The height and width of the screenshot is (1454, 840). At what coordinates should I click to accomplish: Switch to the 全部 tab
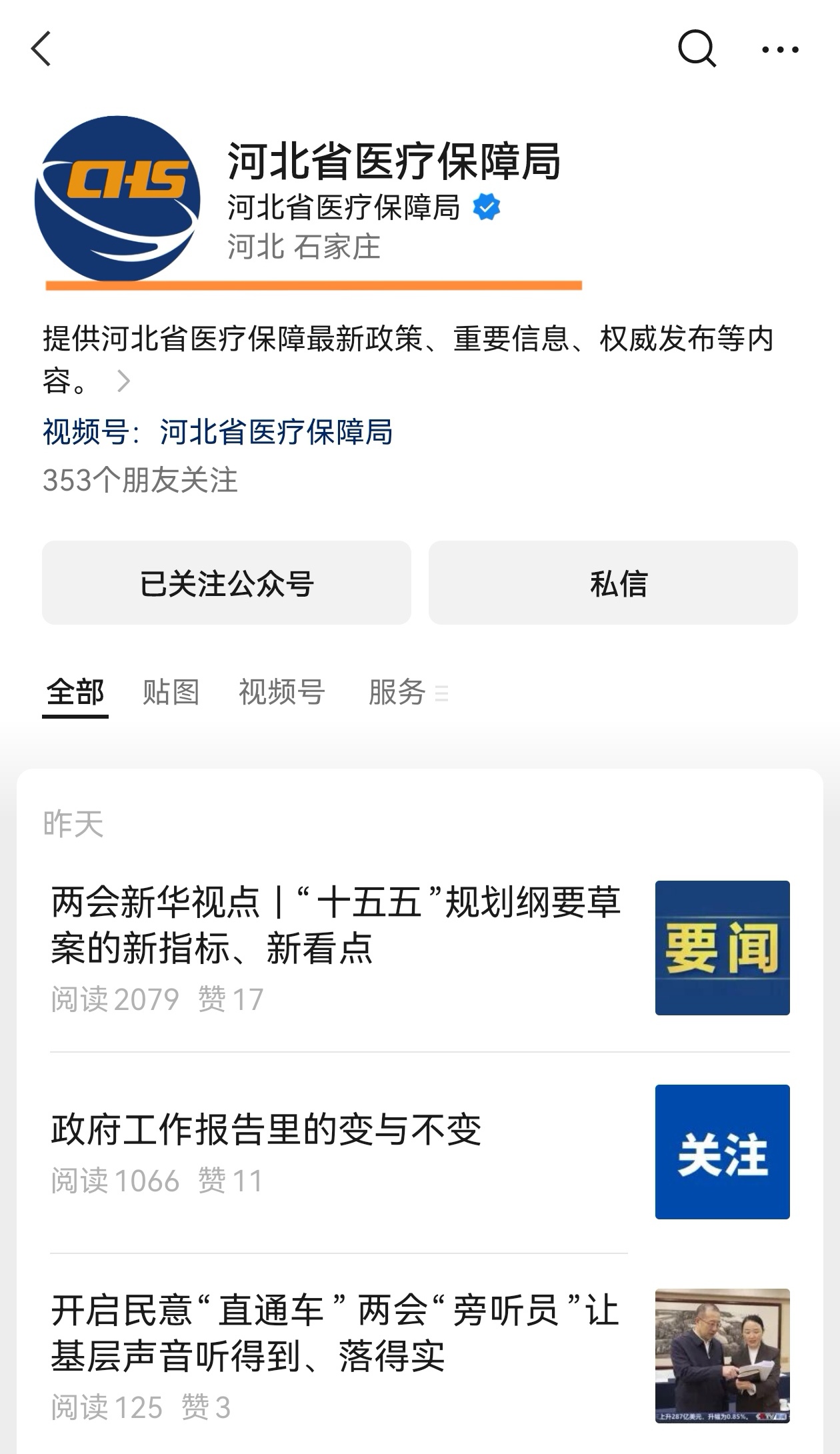(x=75, y=692)
